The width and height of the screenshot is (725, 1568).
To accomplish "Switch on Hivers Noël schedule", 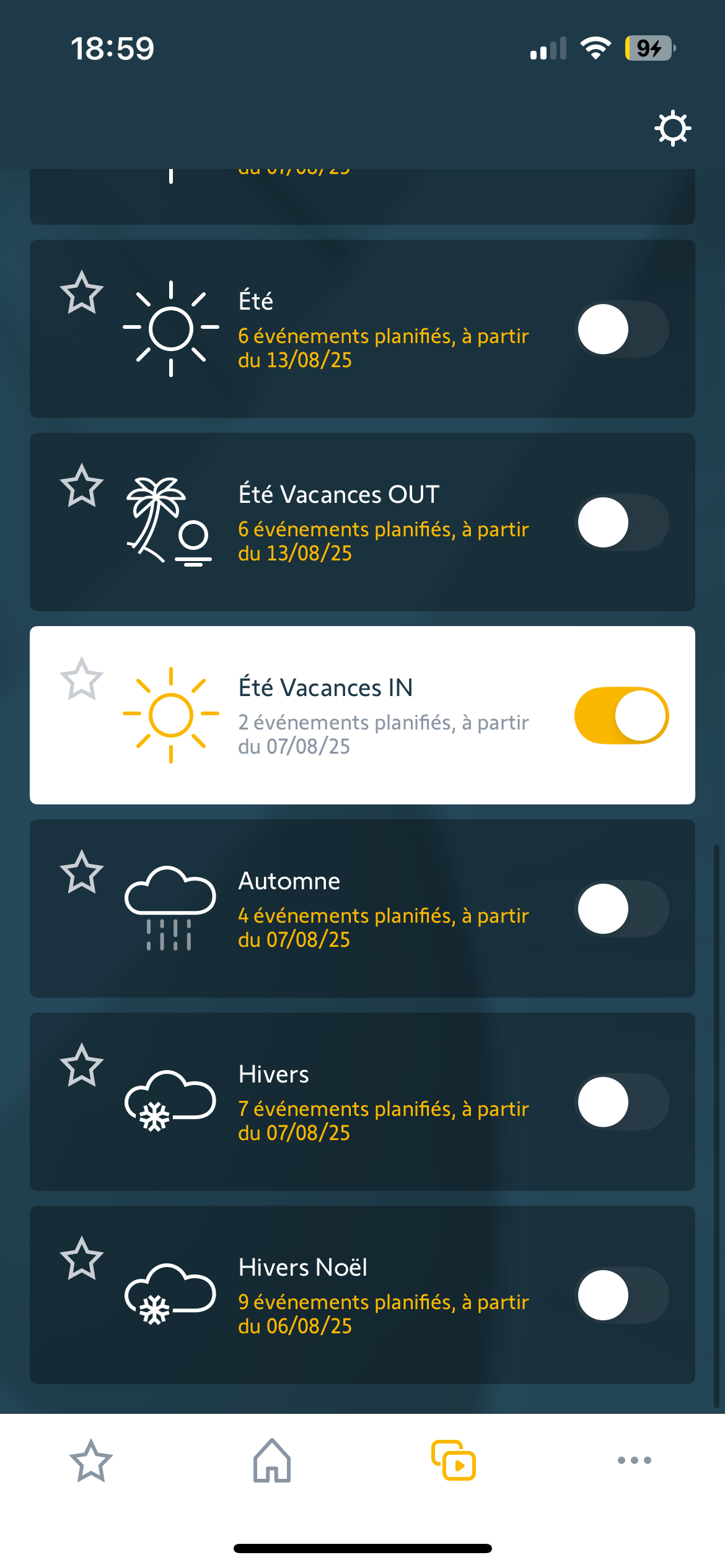I will point(622,1295).
